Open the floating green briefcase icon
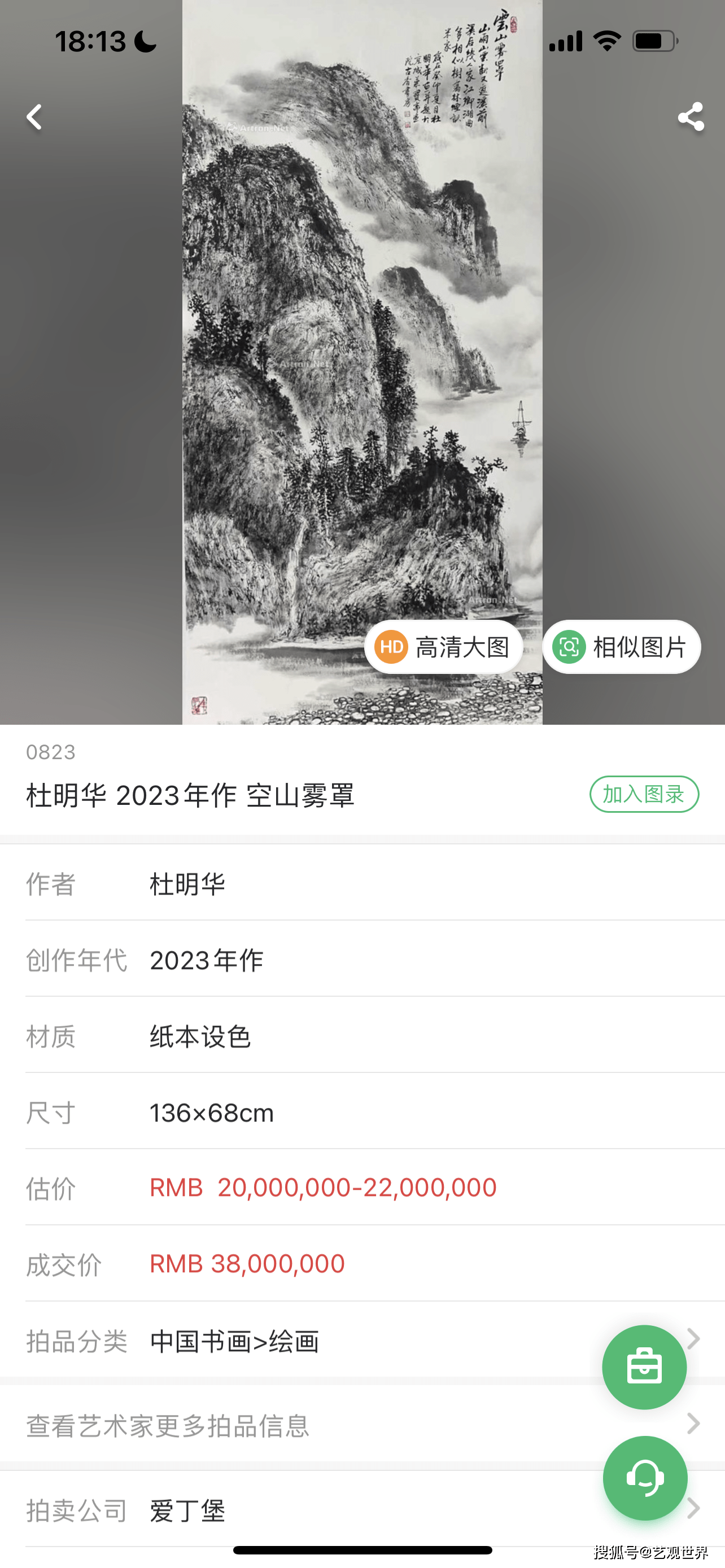The width and height of the screenshot is (725, 1568). [645, 1366]
